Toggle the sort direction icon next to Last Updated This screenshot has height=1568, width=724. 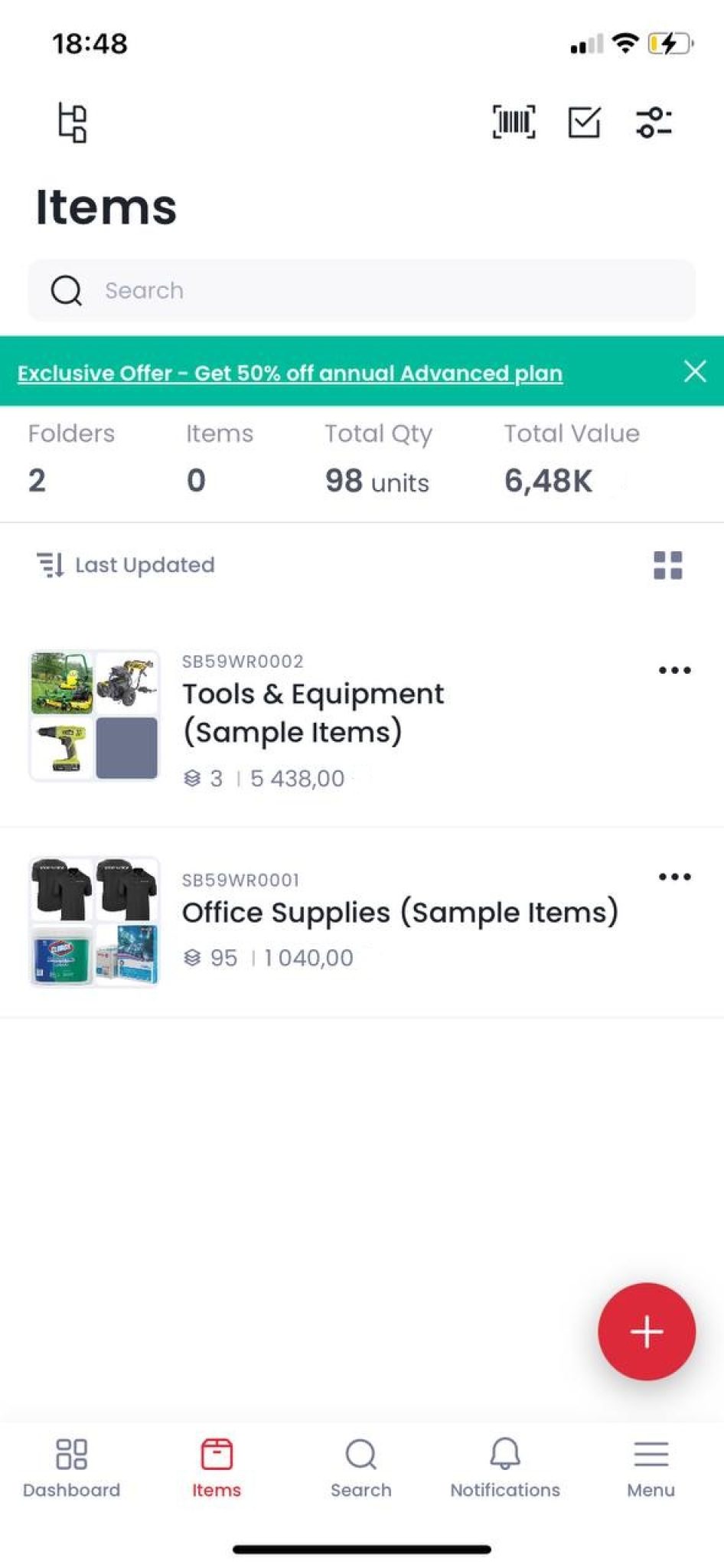click(51, 565)
